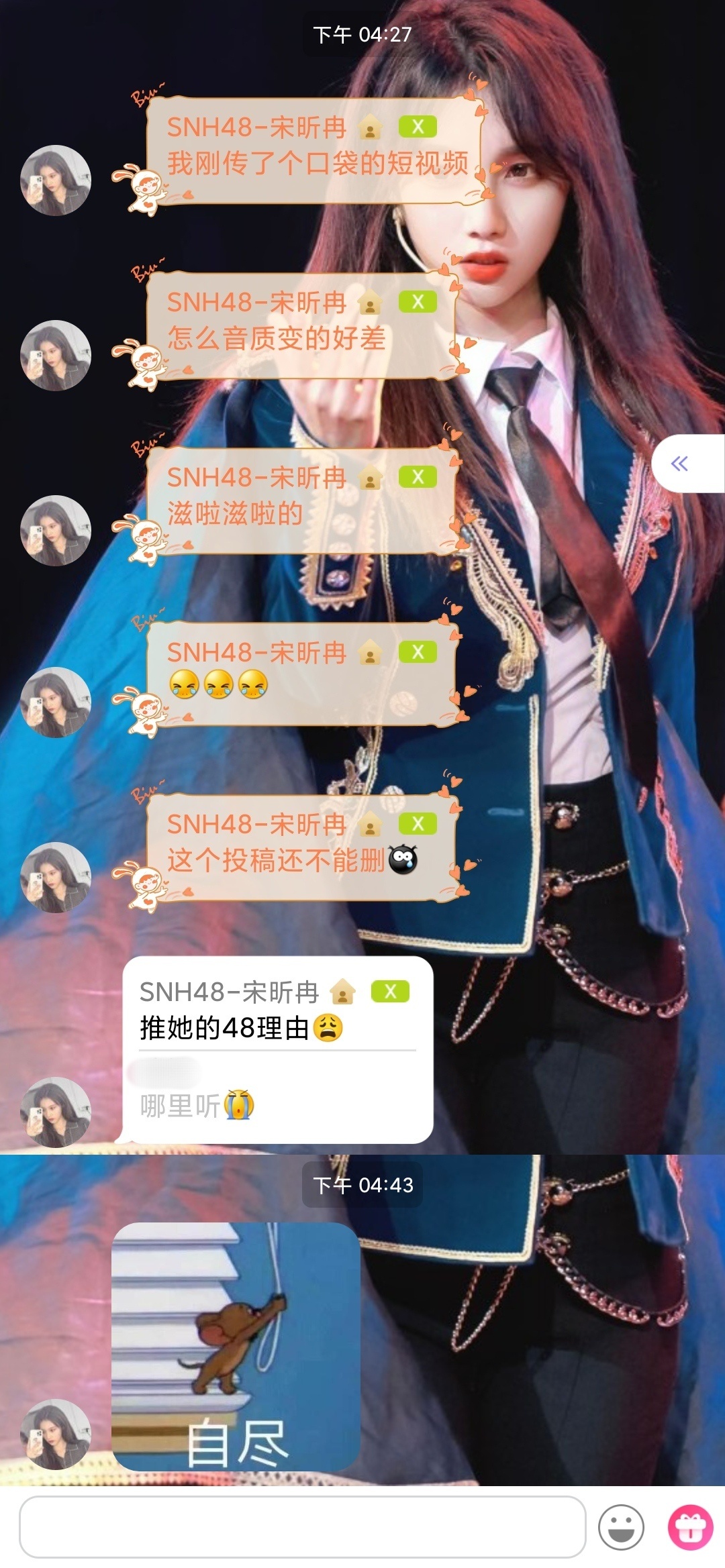Tap the avatar beside the 自尽 sticker
This screenshot has height=1568, width=725.
(56, 1434)
